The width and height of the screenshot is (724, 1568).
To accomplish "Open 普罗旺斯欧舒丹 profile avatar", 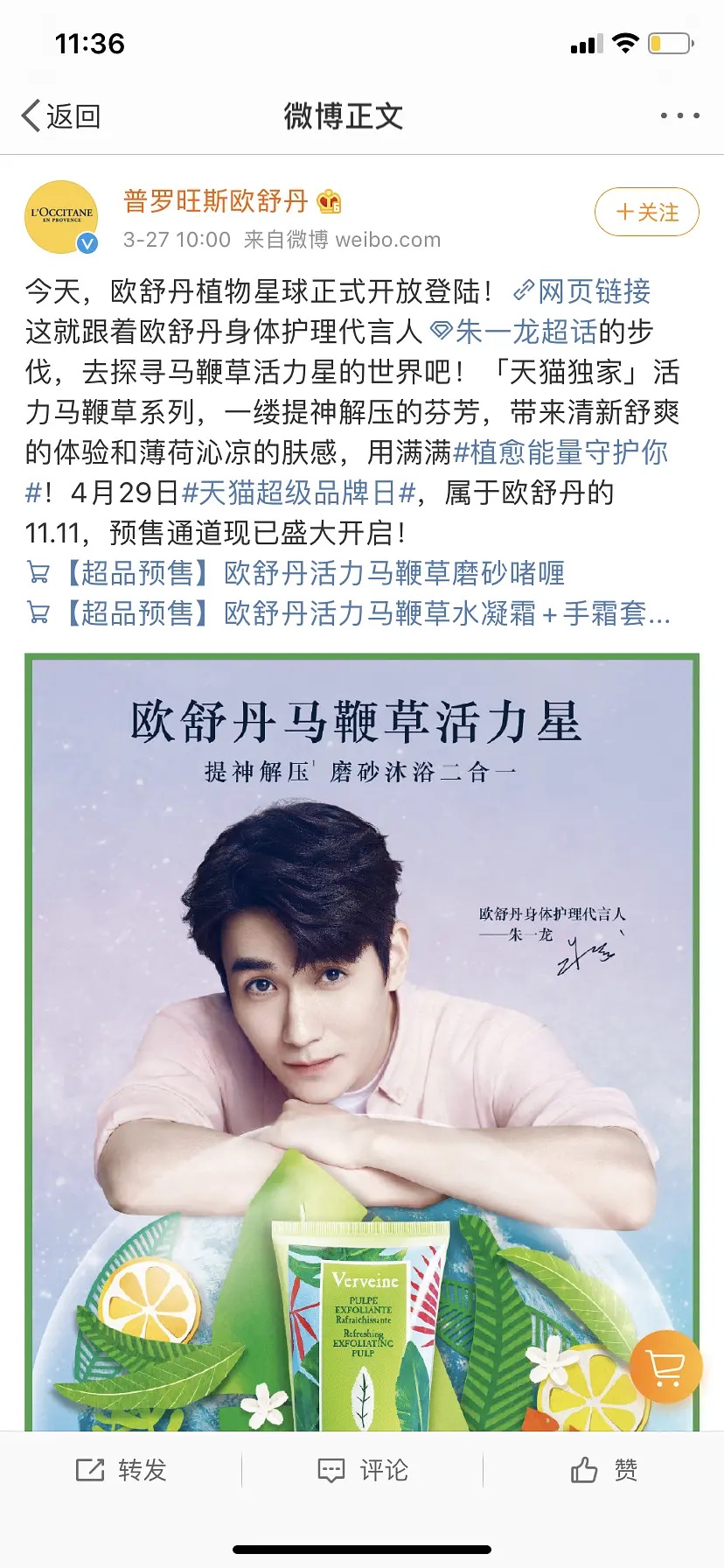I will pos(61,217).
